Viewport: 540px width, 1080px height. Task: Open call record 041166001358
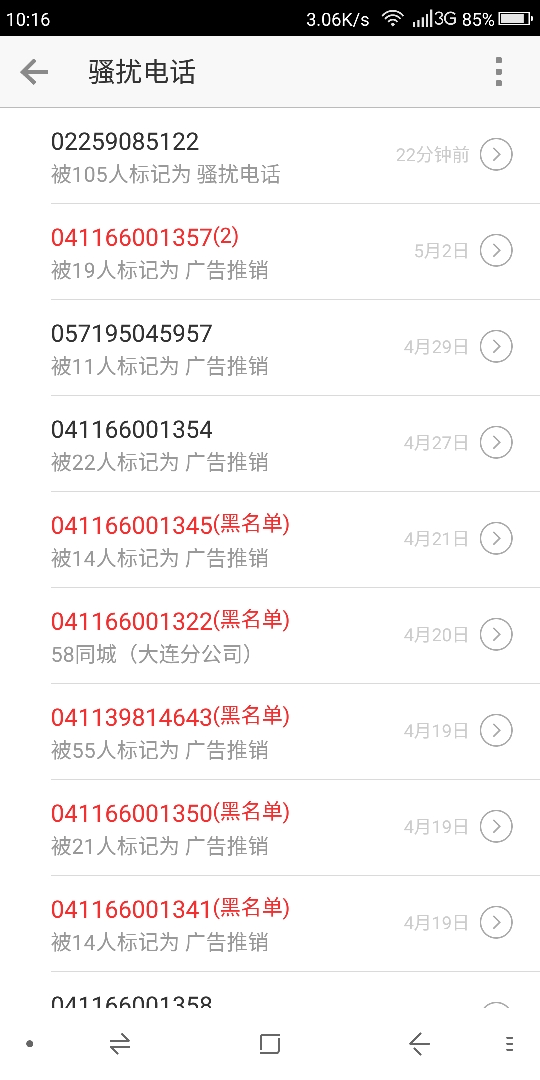tap(270, 990)
